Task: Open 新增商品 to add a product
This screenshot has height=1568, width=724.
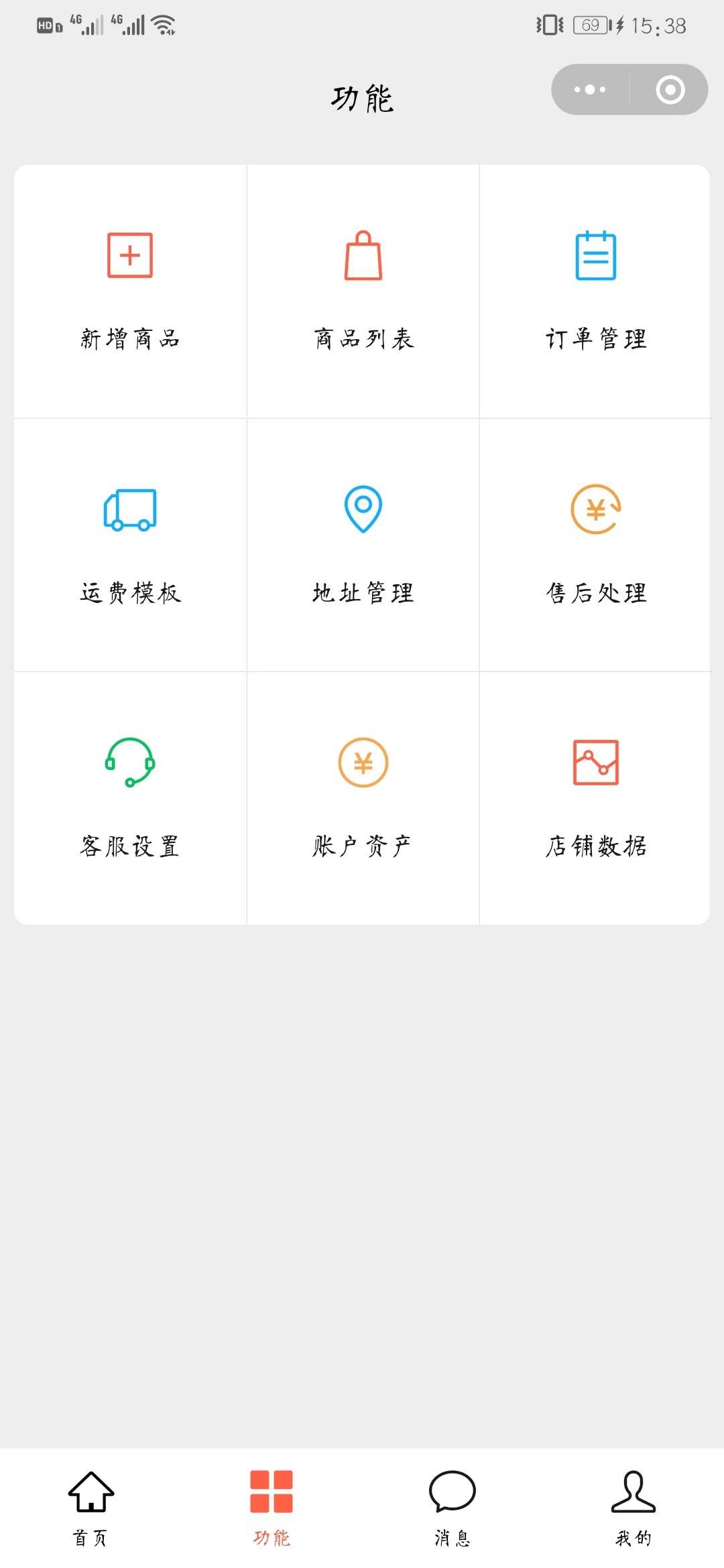Action: pyautogui.click(x=130, y=291)
